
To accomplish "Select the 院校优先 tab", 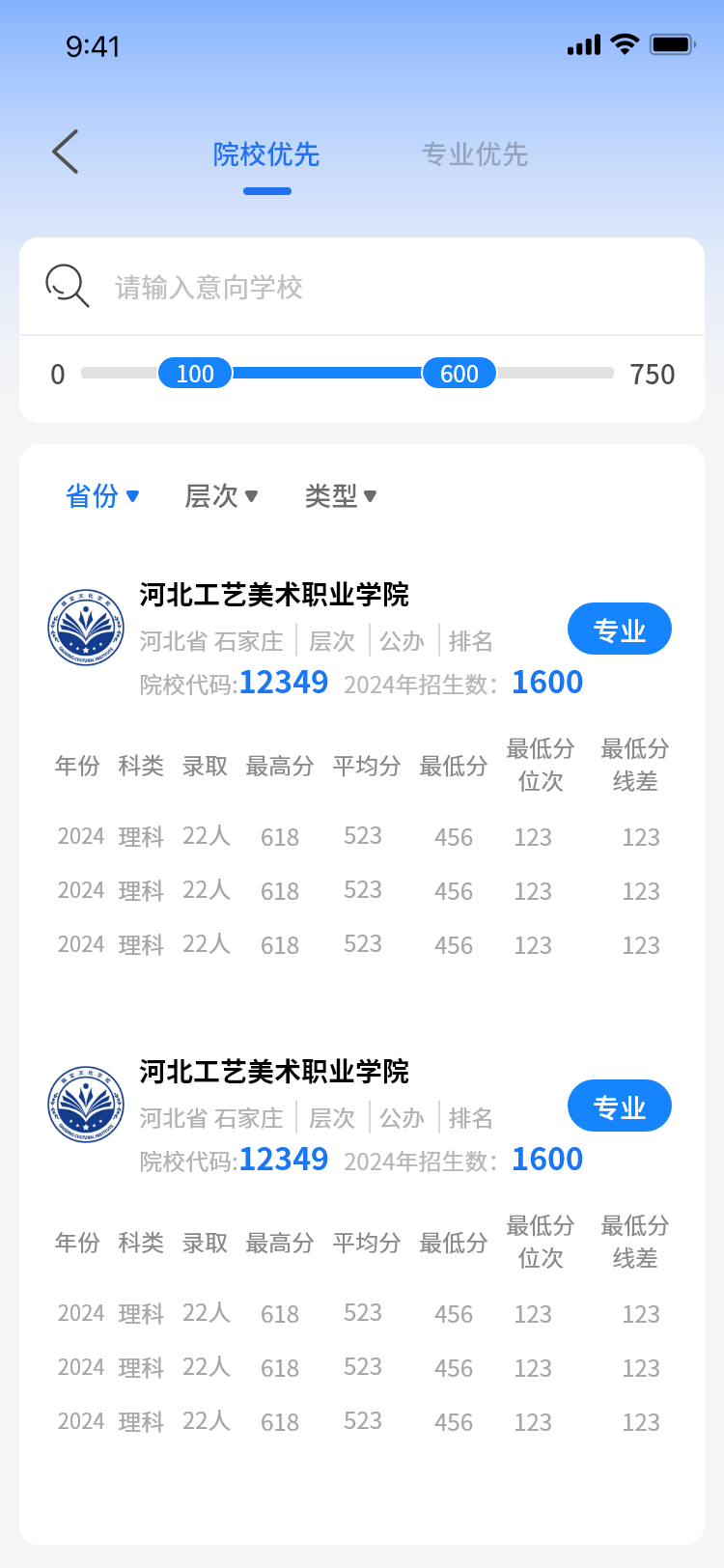I will pos(266,154).
